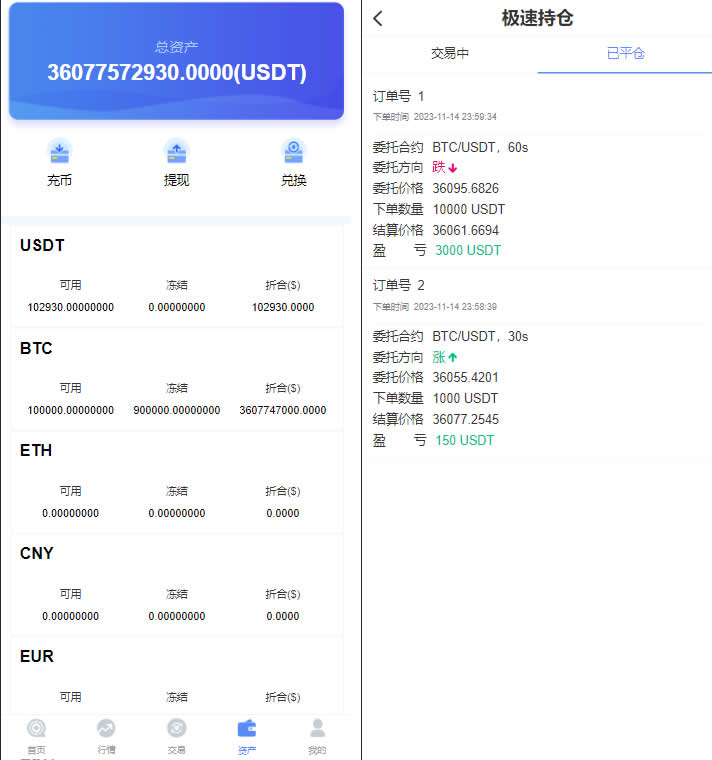Open the 兑换 exchange option
Image resolution: width=712 pixels, height=760 pixels.
293,164
